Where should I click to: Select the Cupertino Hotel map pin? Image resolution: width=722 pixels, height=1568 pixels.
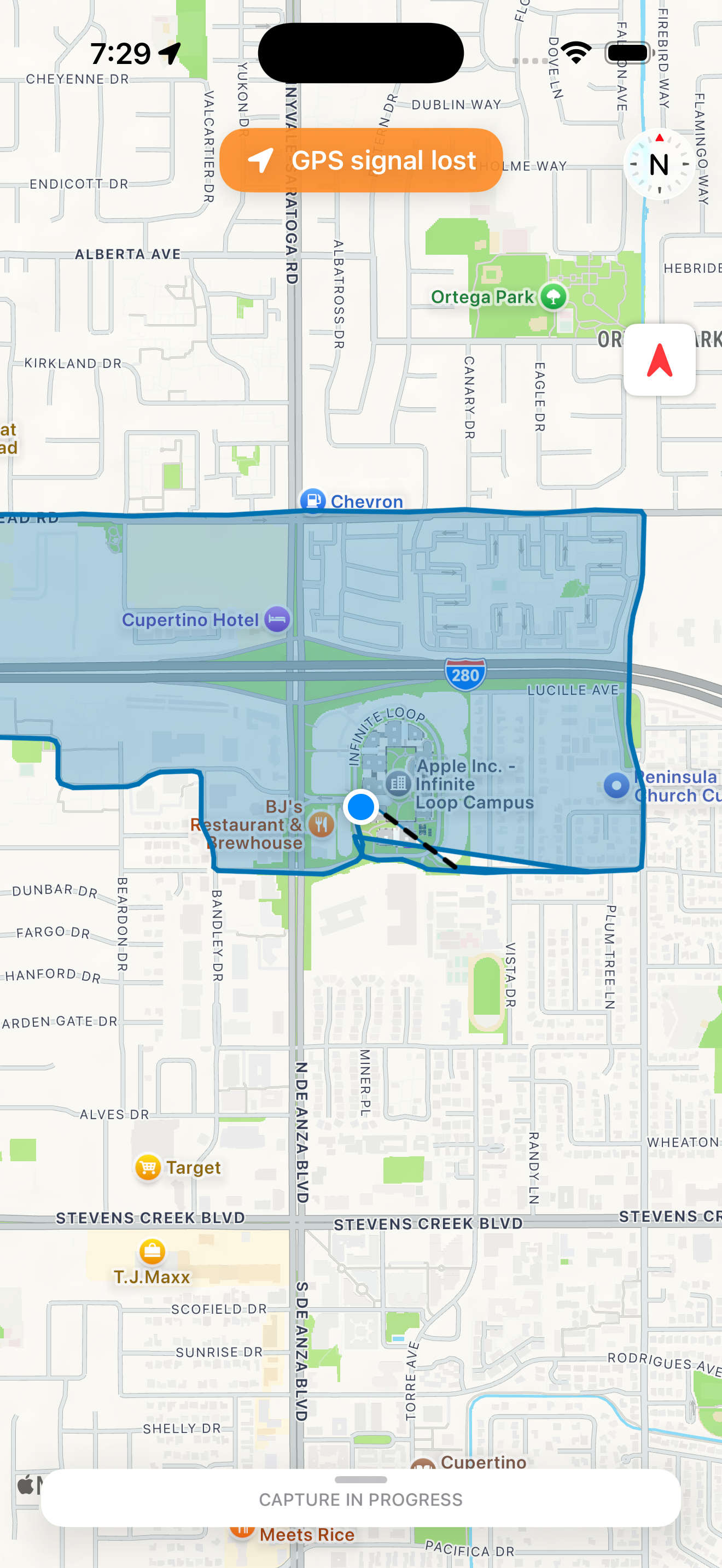tap(277, 619)
